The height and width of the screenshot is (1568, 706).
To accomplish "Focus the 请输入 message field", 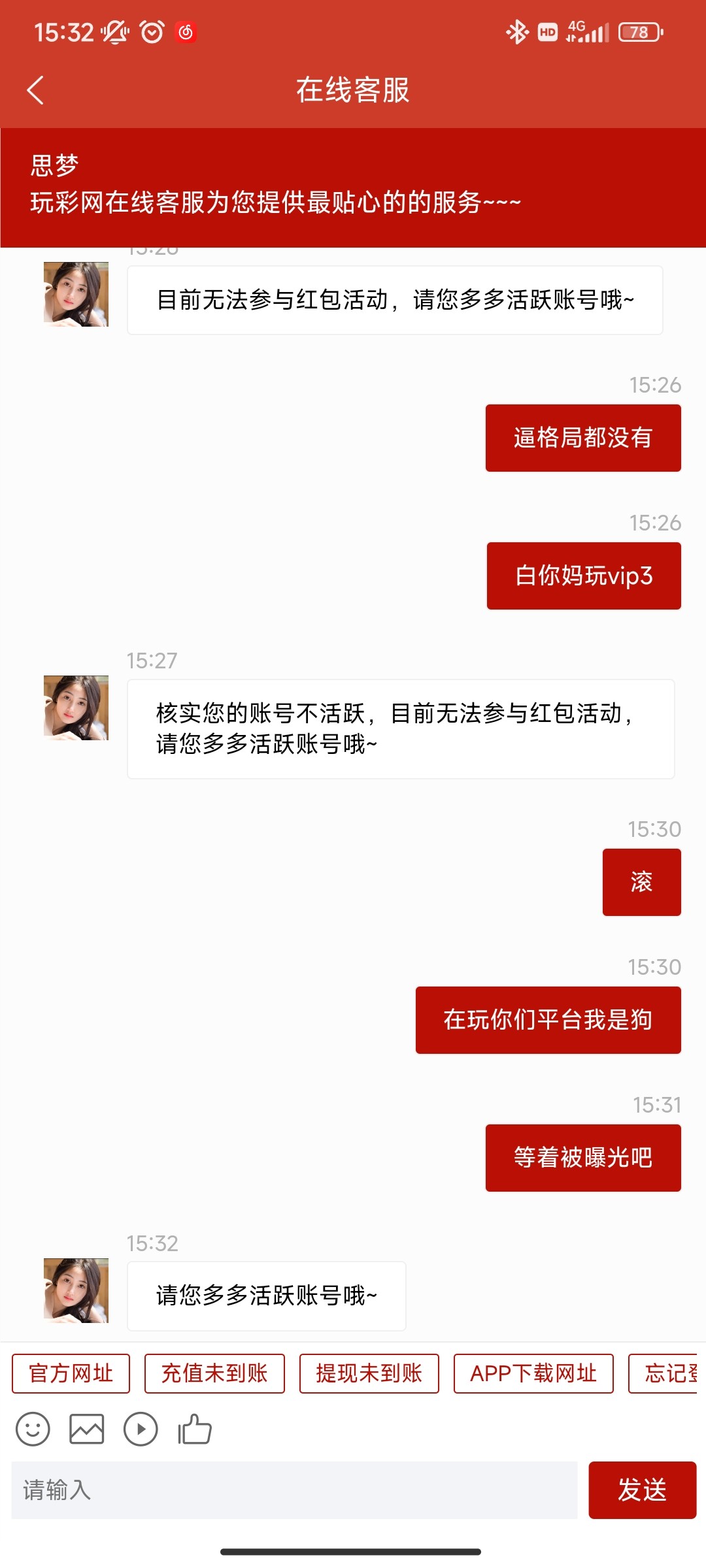I will [x=294, y=1490].
